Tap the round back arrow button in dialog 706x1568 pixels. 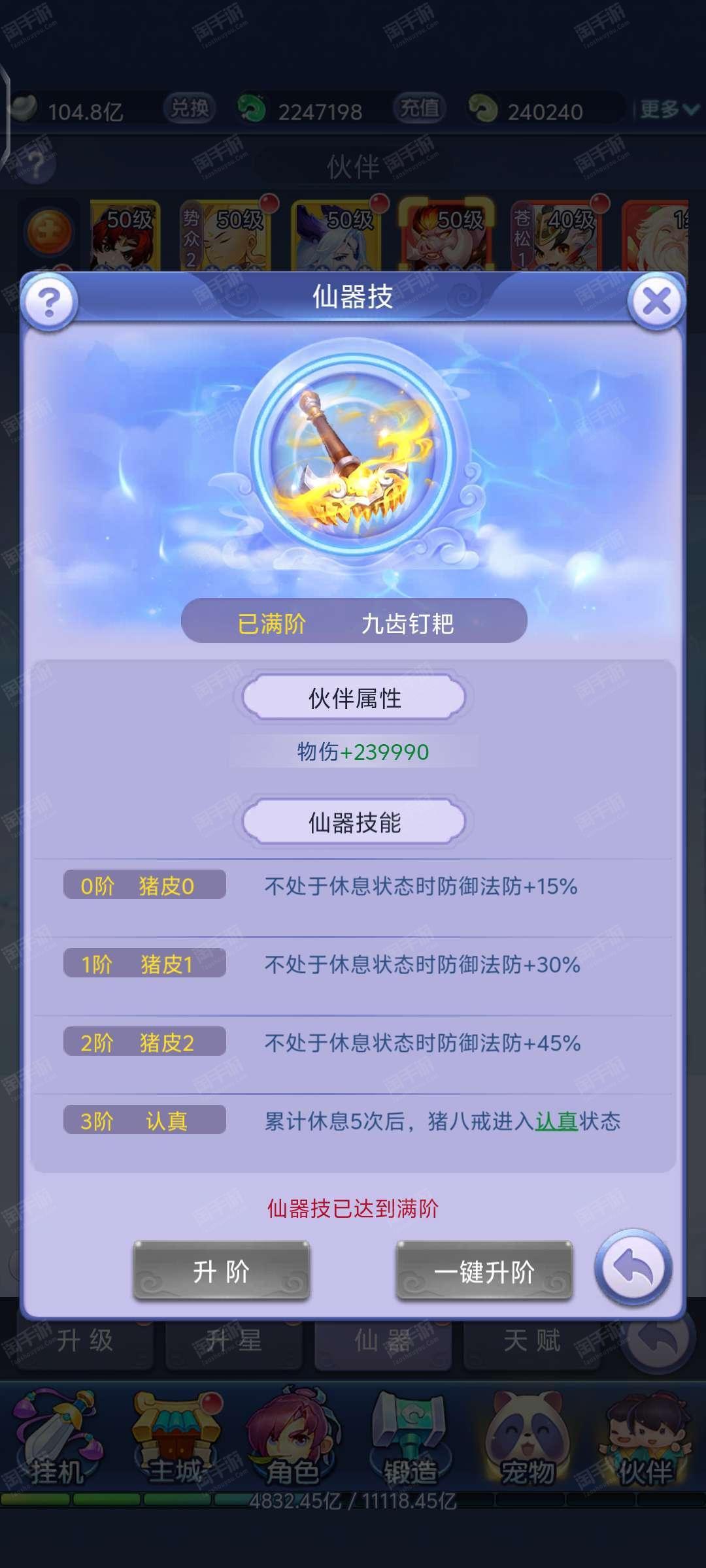point(633,1268)
